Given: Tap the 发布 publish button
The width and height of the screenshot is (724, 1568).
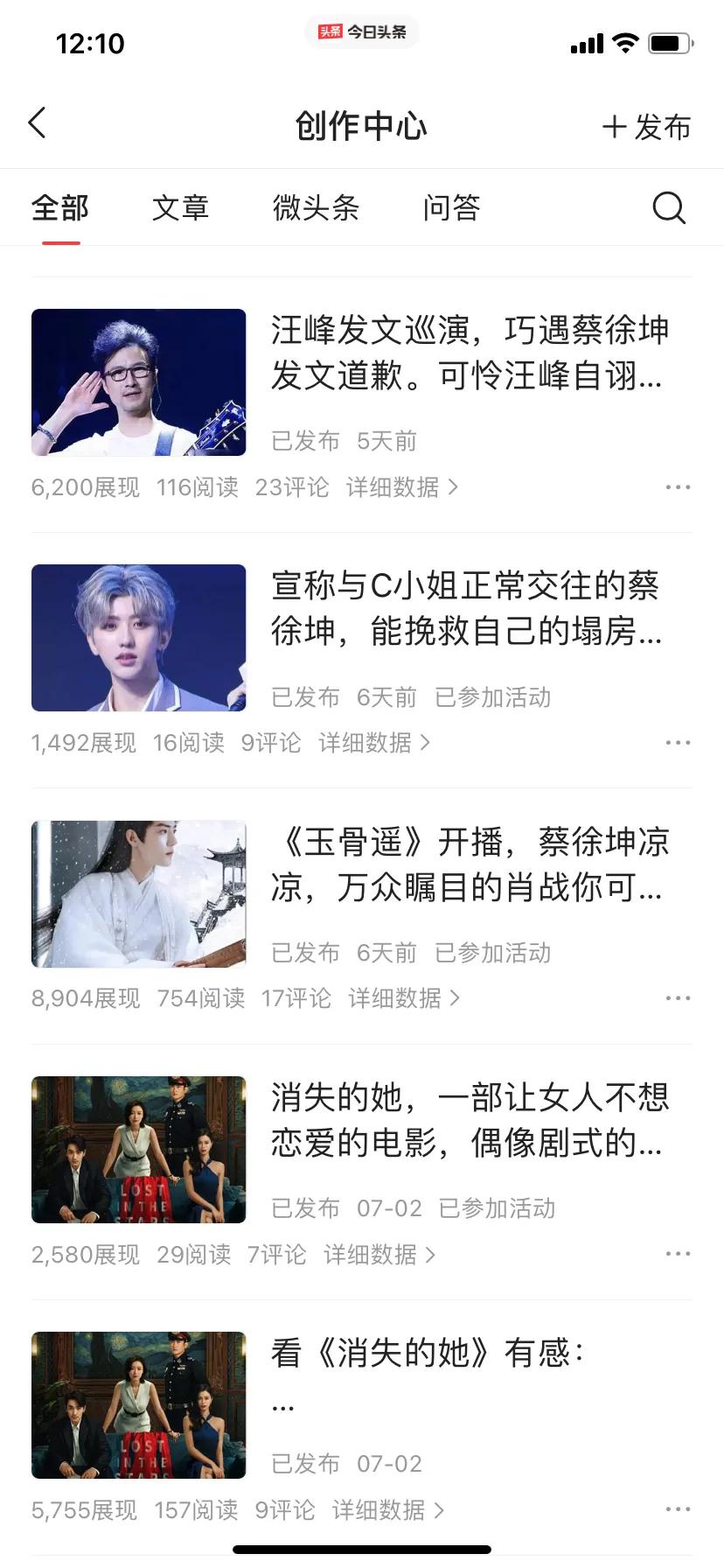Looking at the screenshot, I should point(647,127).
